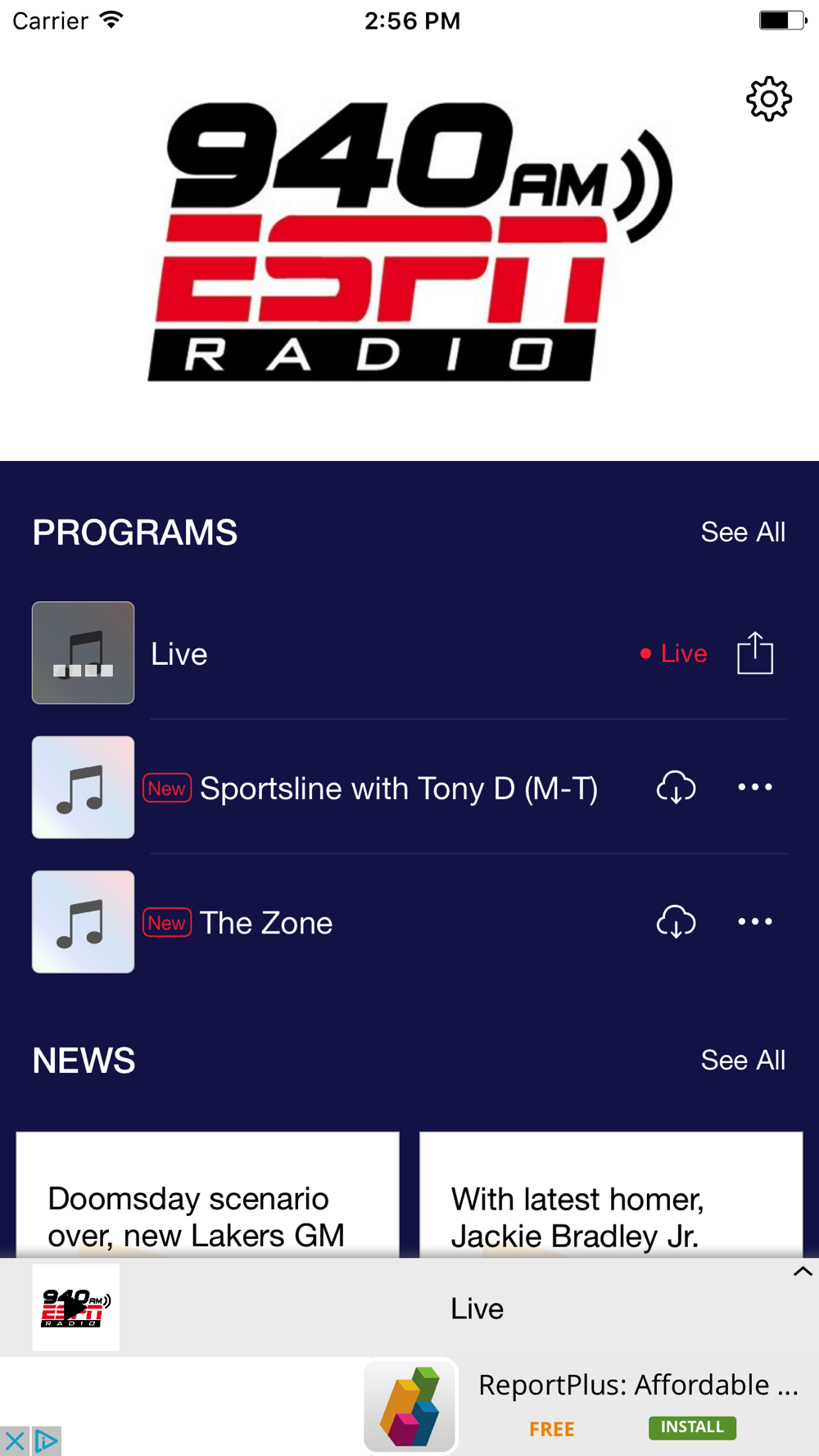Open the Live program row
The image size is (819, 1456).
(409, 653)
